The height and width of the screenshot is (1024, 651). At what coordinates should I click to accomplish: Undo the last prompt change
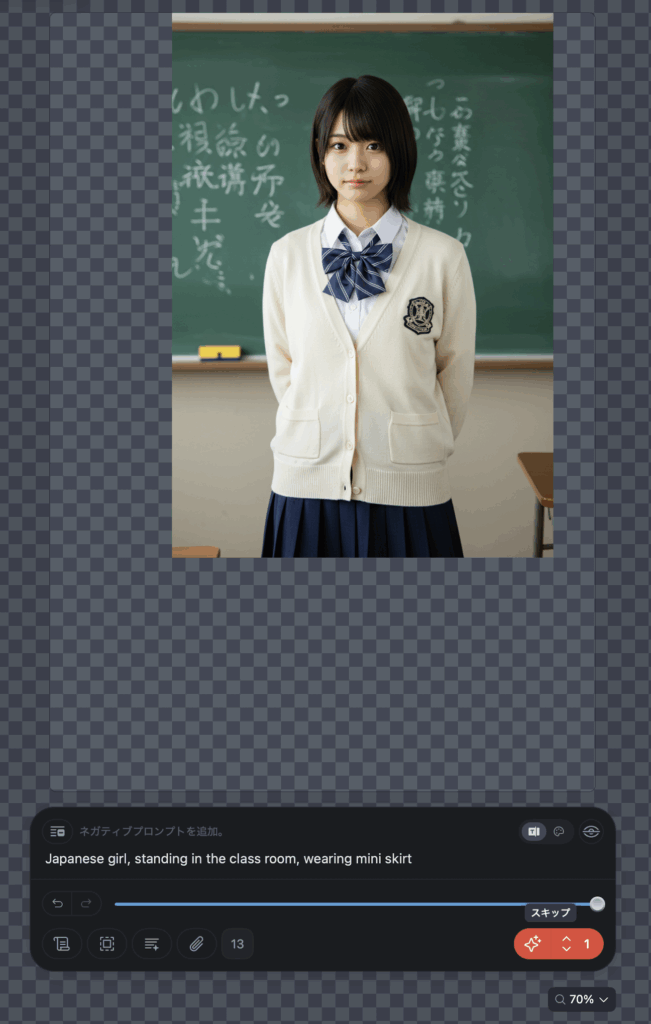pyautogui.click(x=57, y=903)
